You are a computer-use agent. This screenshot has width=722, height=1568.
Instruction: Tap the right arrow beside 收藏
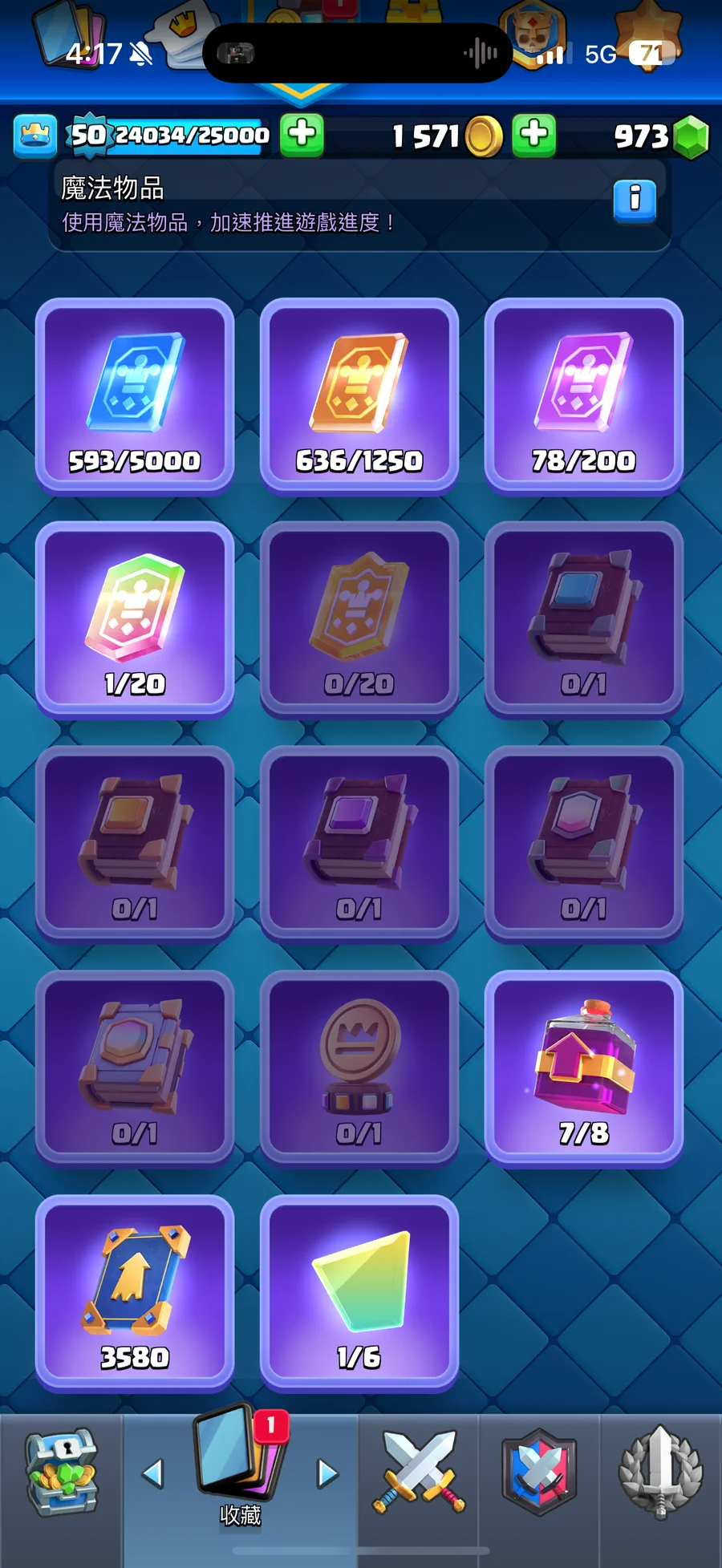pyautogui.click(x=327, y=1473)
